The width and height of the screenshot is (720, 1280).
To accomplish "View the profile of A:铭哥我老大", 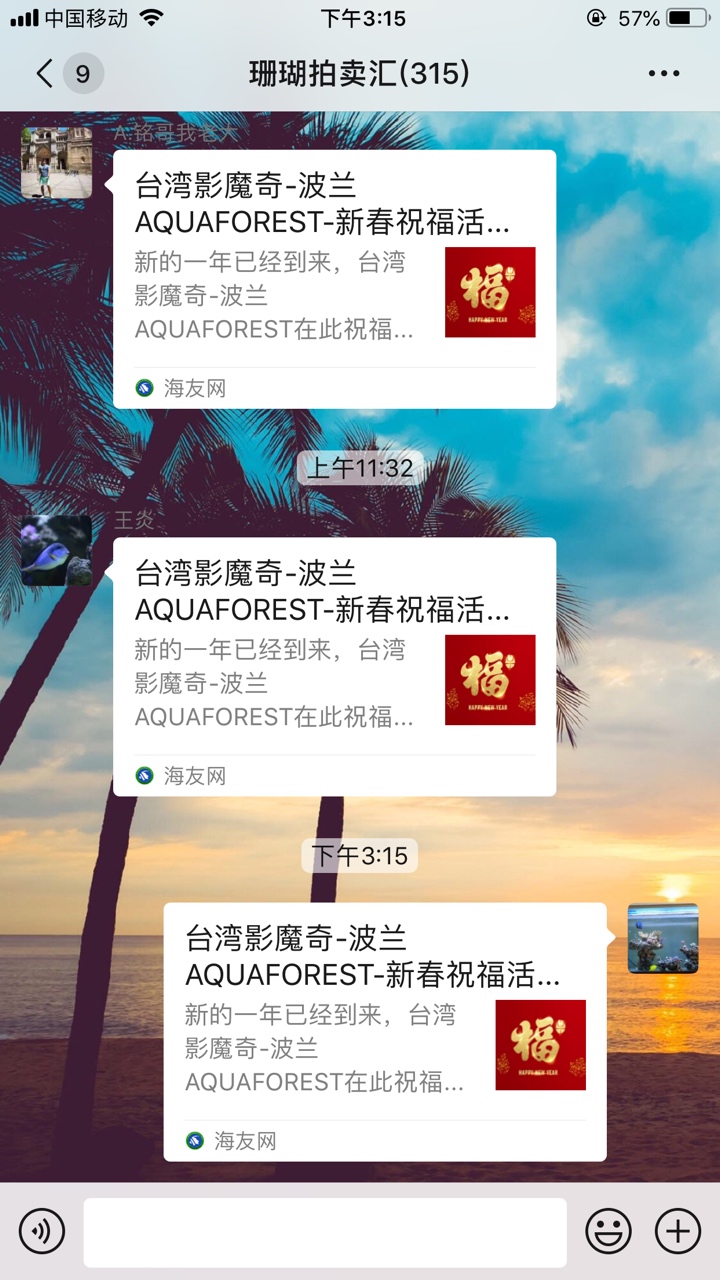I will coord(56,162).
